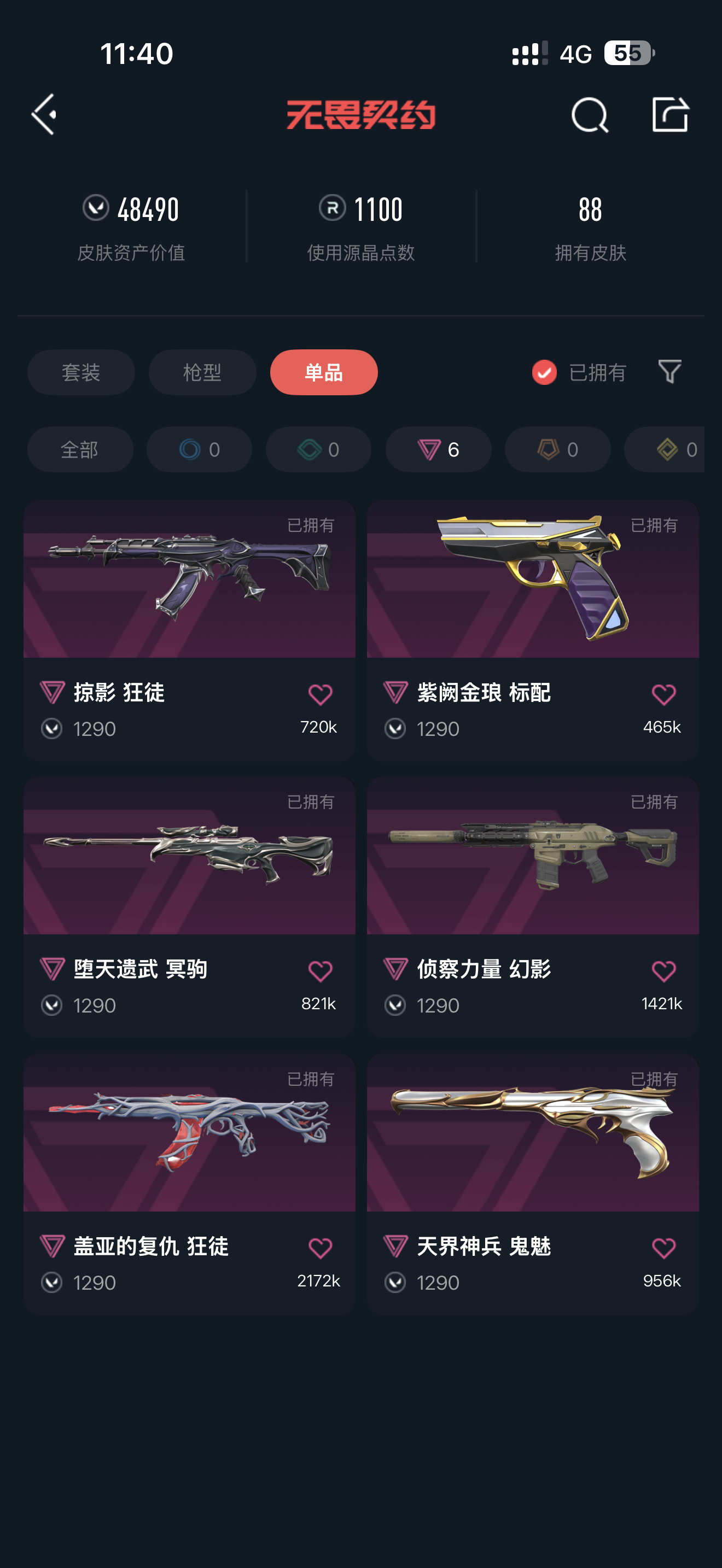This screenshot has height=1568, width=722.
Task: Share this skin collection page
Action: click(x=669, y=114)
